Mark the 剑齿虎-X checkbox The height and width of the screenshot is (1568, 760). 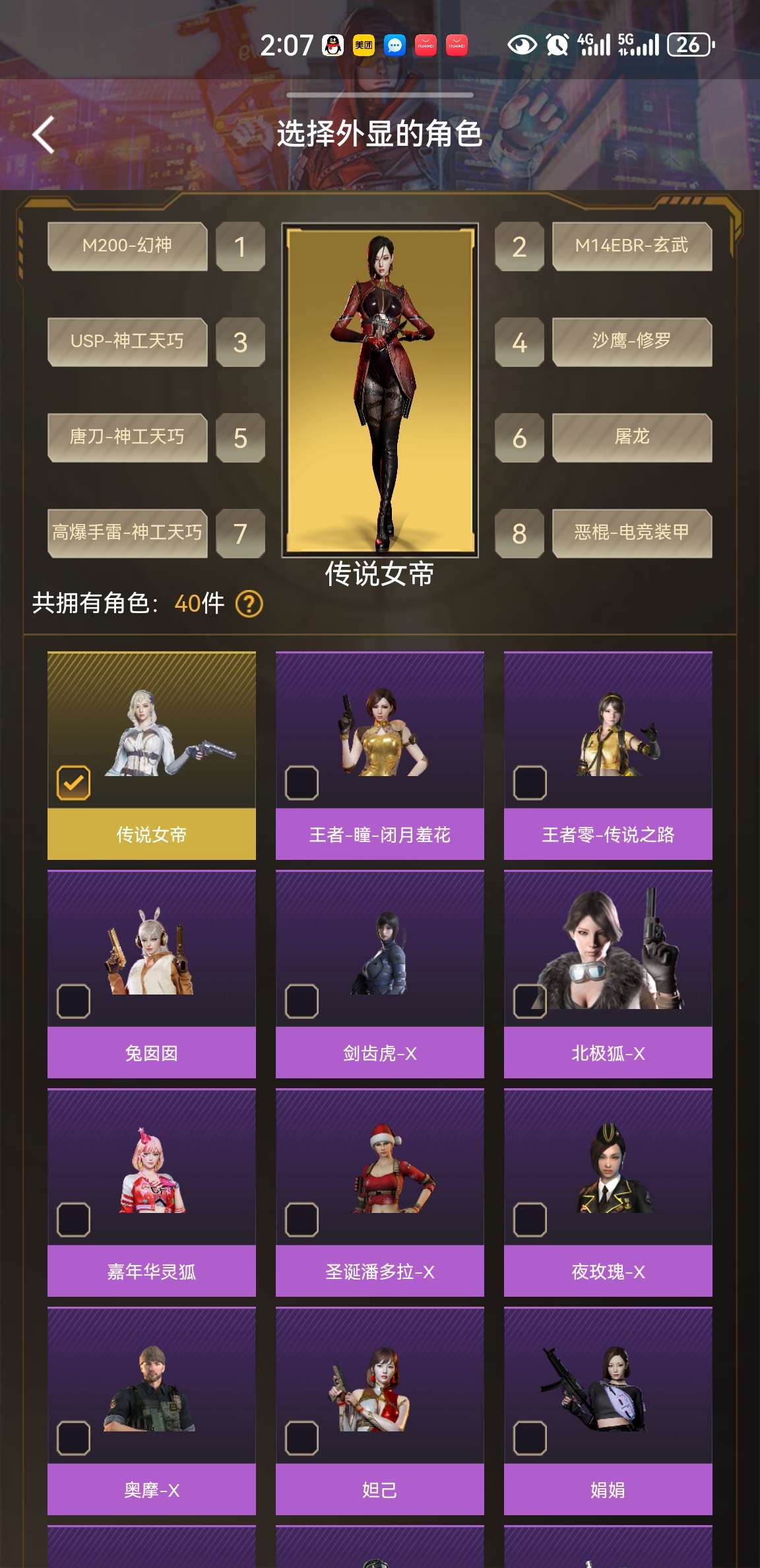tap(301, 1001)
